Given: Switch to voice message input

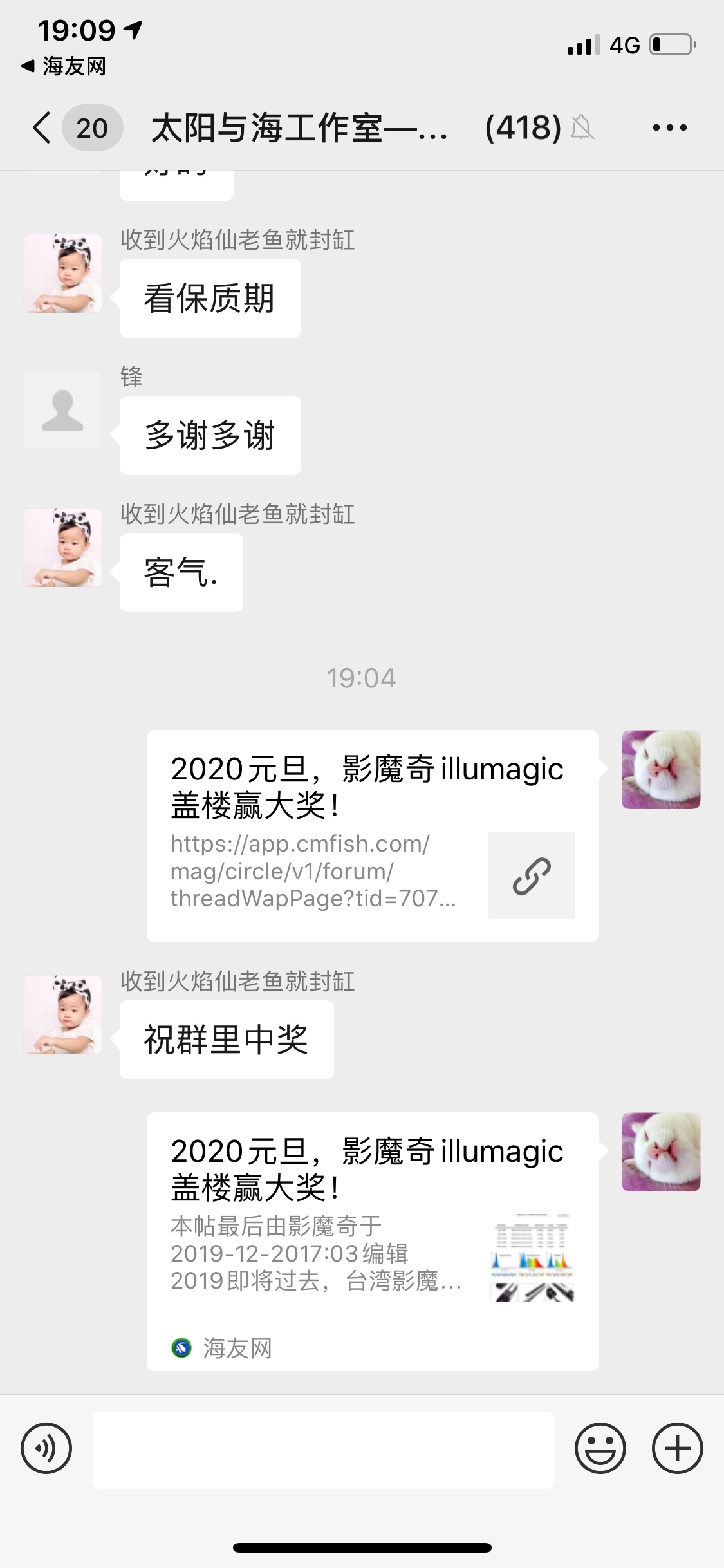Looking at the screenshot, I should click(x=46, y=1448).
